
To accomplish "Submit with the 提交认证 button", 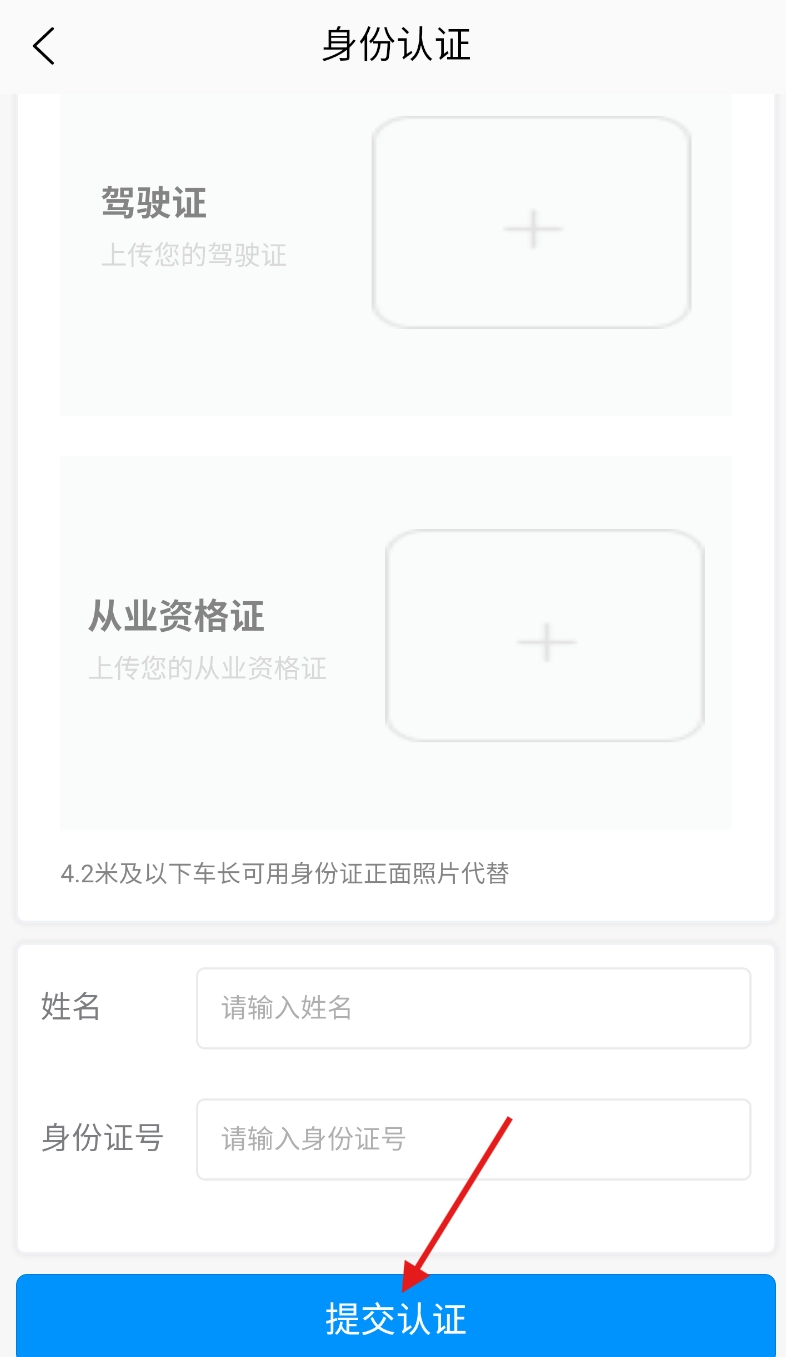I will 396,1318.
